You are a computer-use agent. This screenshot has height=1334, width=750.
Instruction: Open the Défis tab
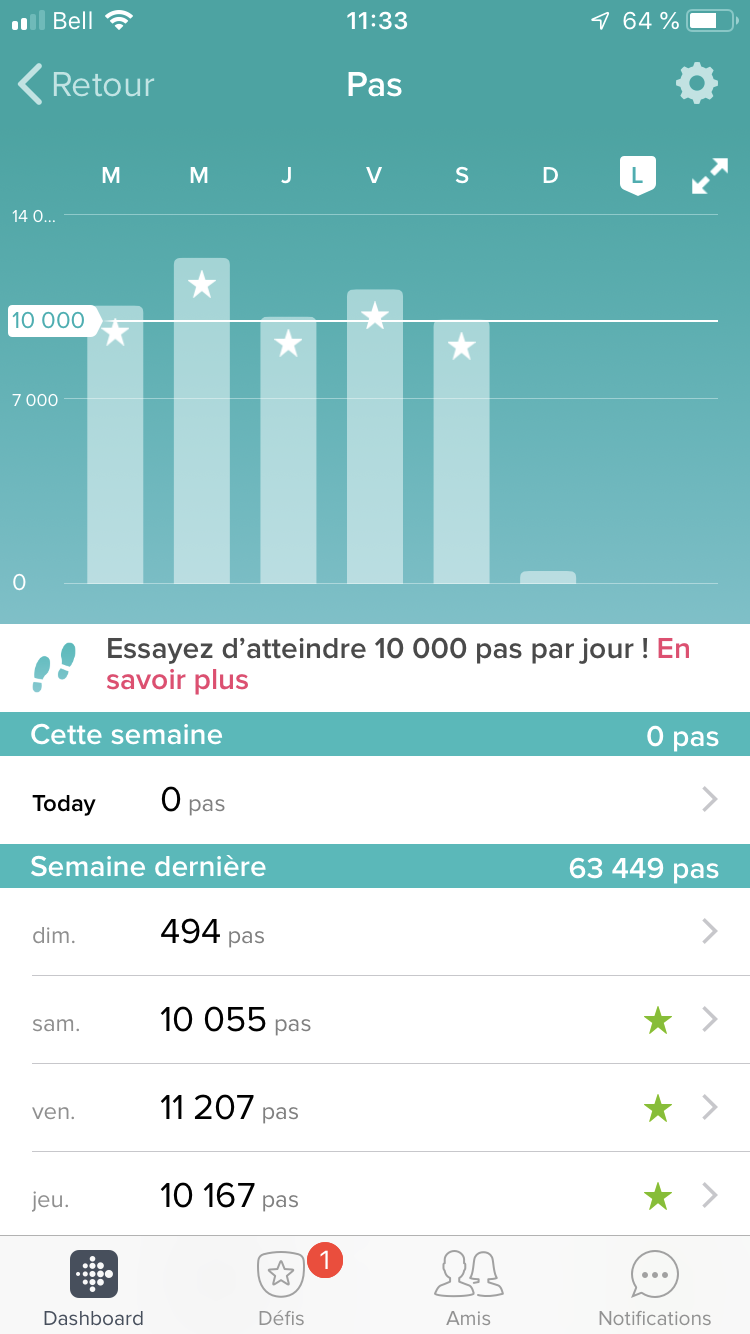click(281, 1288)
